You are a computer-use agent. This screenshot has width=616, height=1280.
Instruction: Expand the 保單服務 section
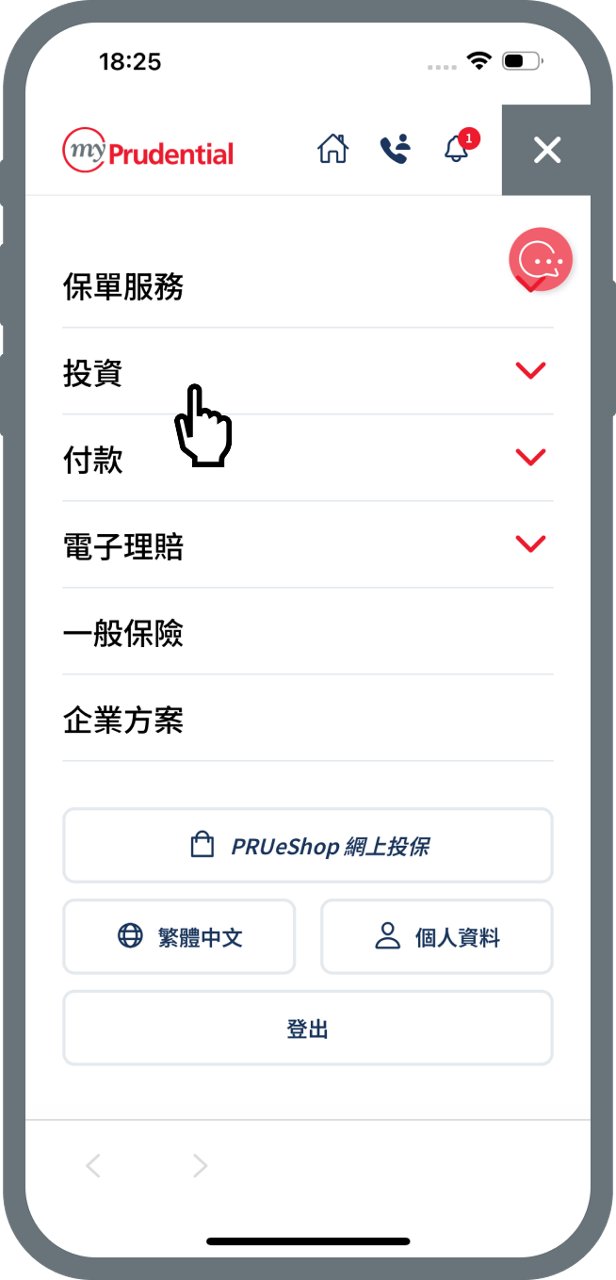(308, 288)
